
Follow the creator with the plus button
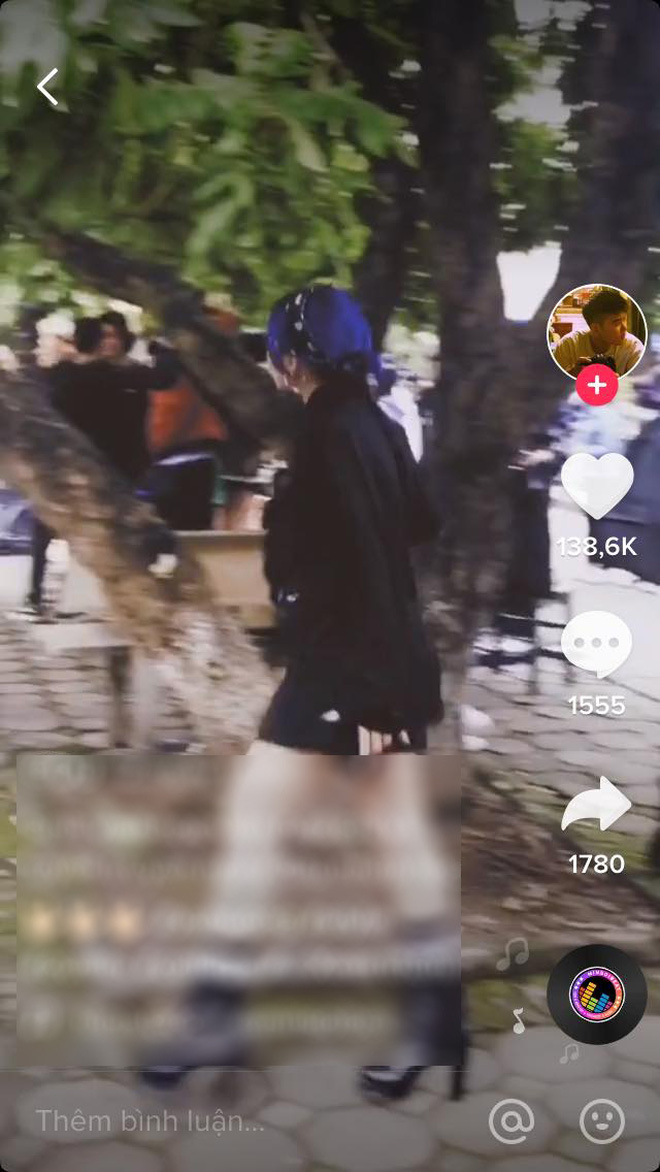(x=596, y=386)
